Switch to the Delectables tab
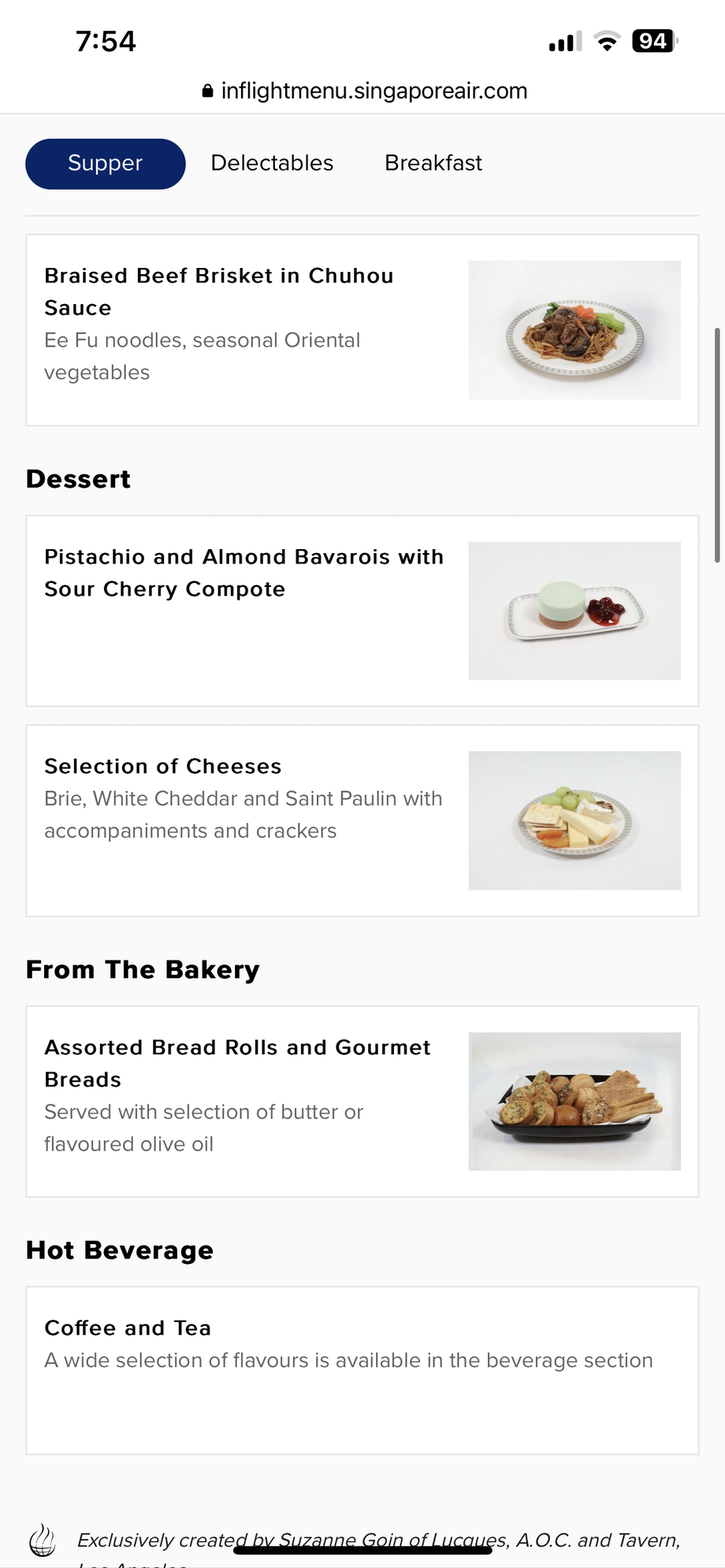 pyautogui.click(x=271, y=163)
